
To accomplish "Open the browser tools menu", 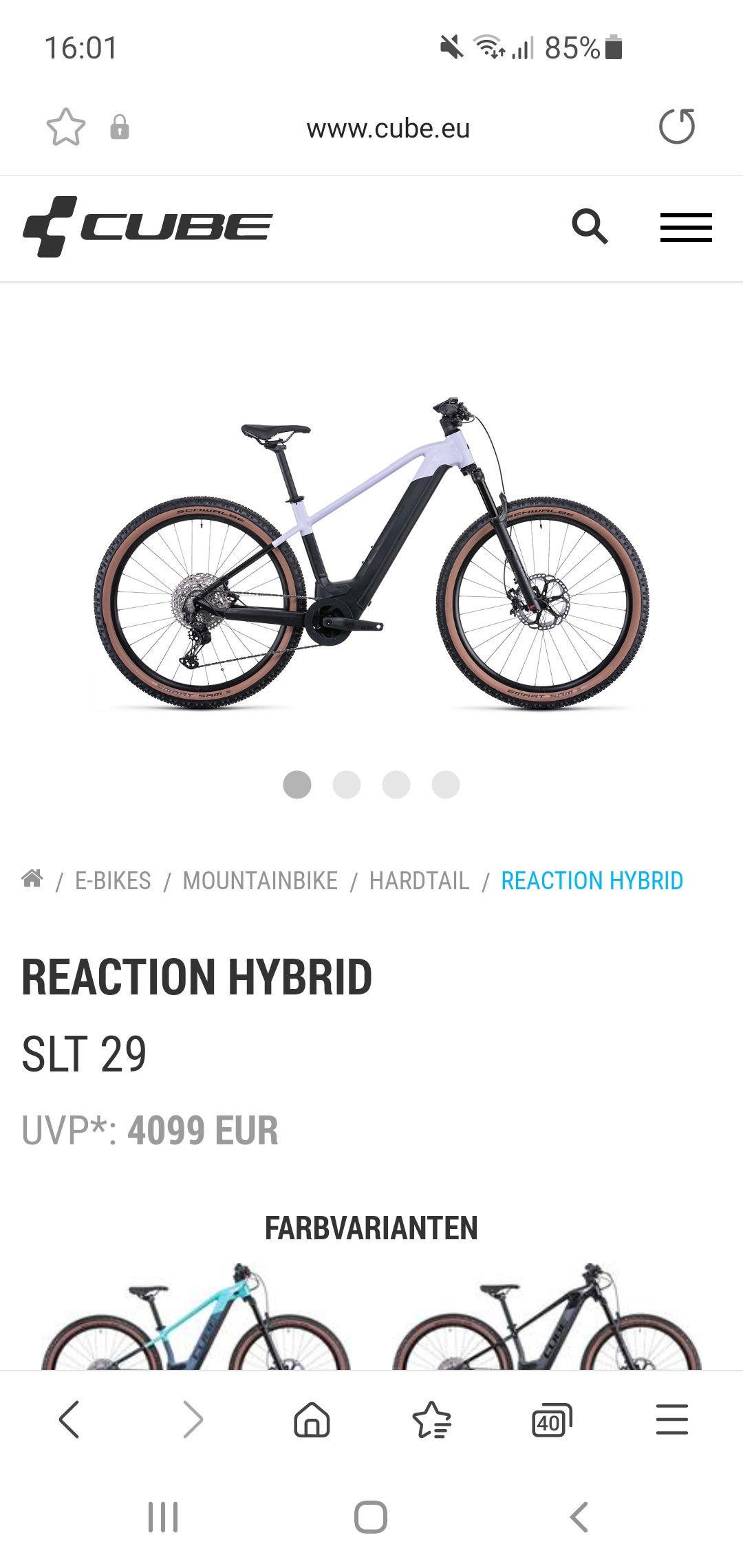I will [x=671, y=1420].
